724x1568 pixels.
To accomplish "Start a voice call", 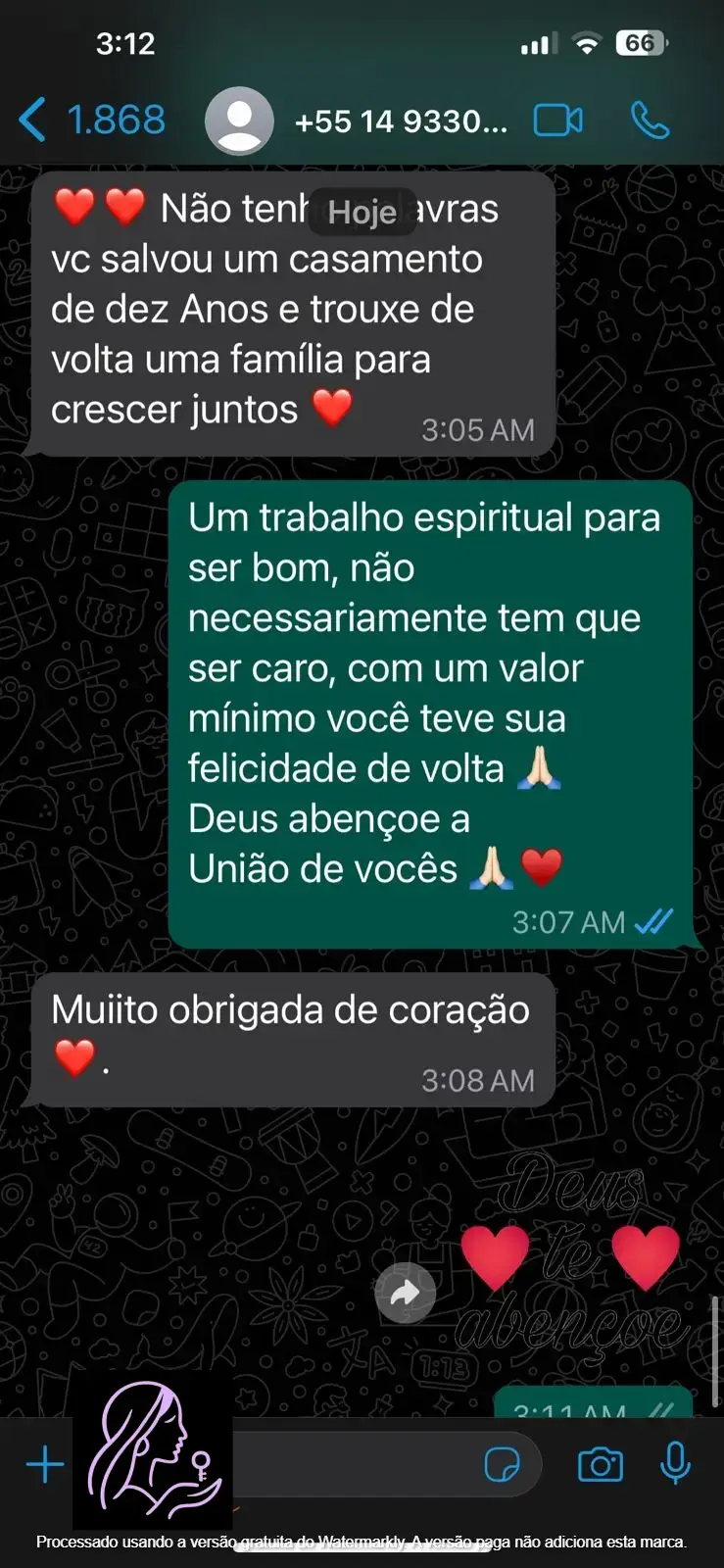I will click(x=649, y=121).
